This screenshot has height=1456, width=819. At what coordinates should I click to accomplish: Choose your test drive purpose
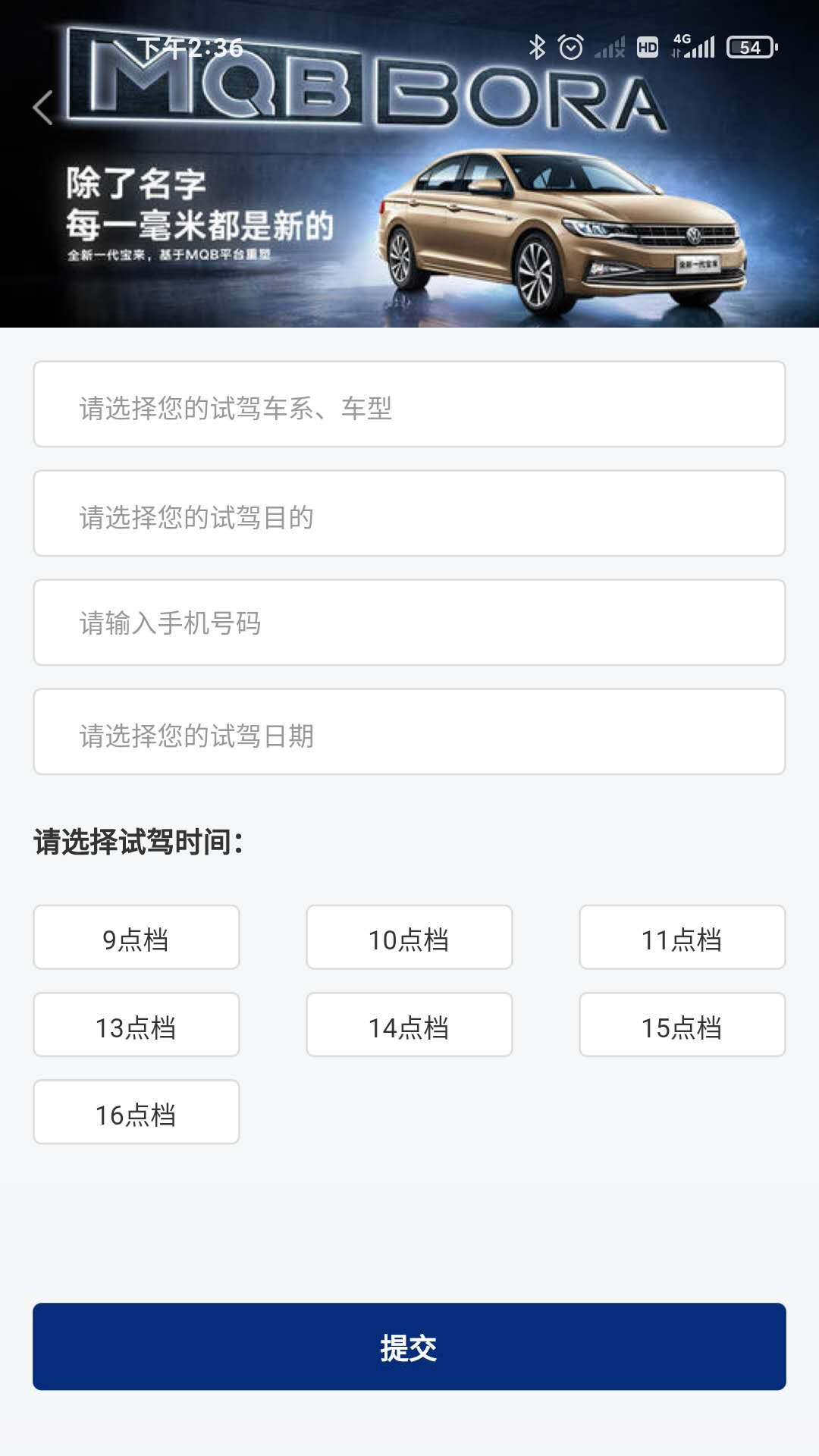click(x=409, y=514)
